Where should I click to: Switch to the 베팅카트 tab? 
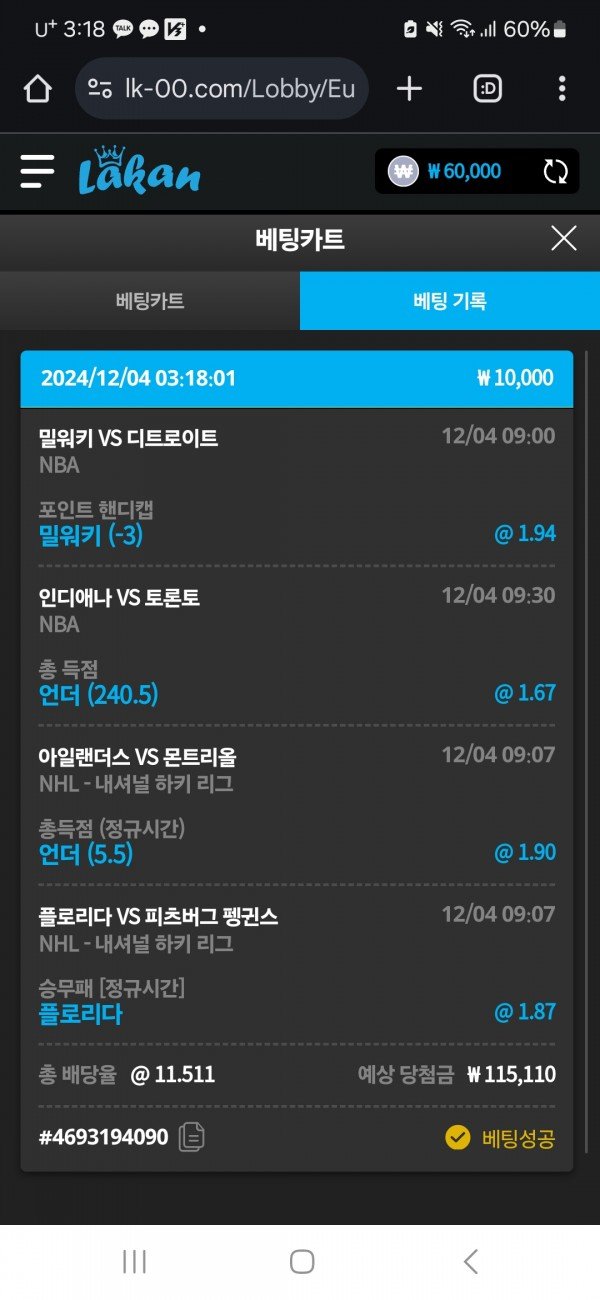150,300
